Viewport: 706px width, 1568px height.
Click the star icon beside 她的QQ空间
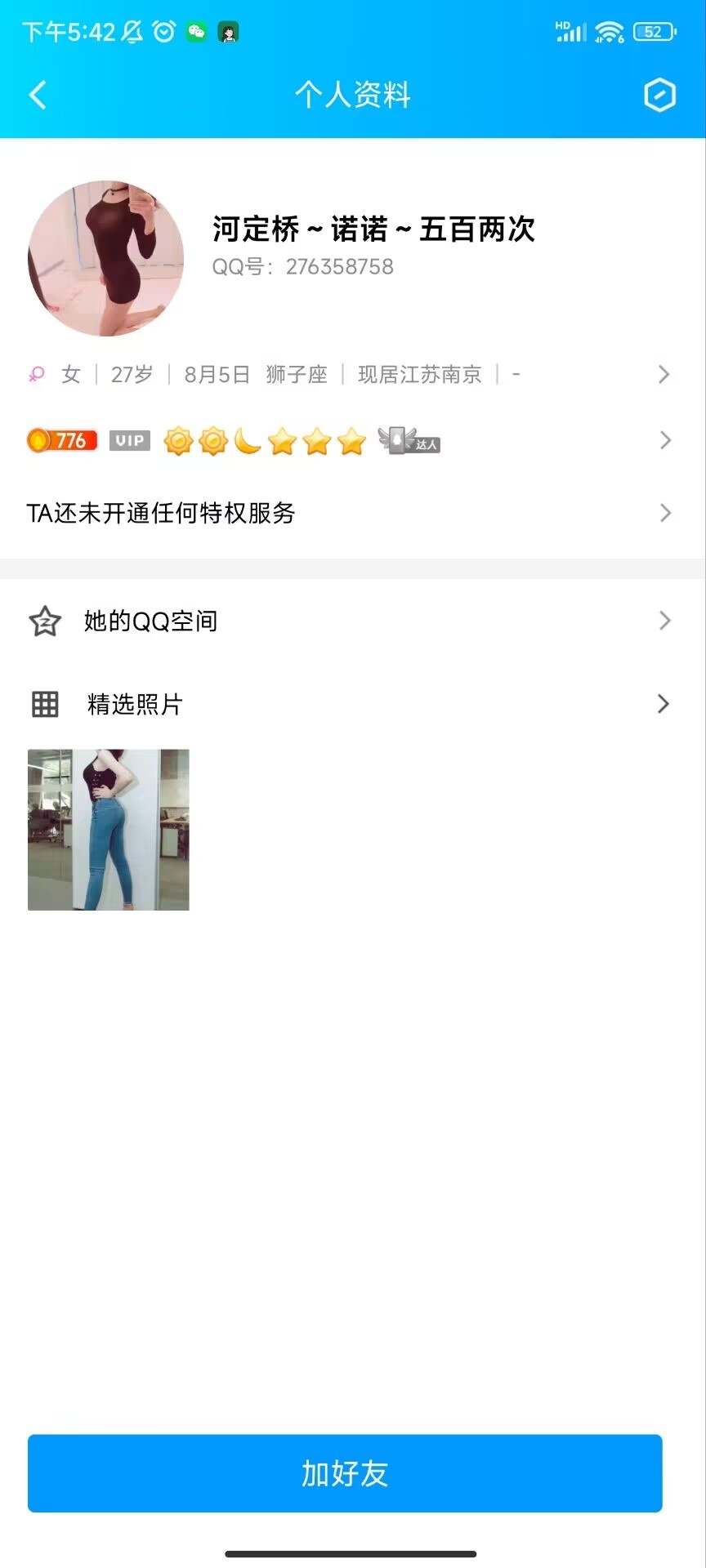pos(44,621)
